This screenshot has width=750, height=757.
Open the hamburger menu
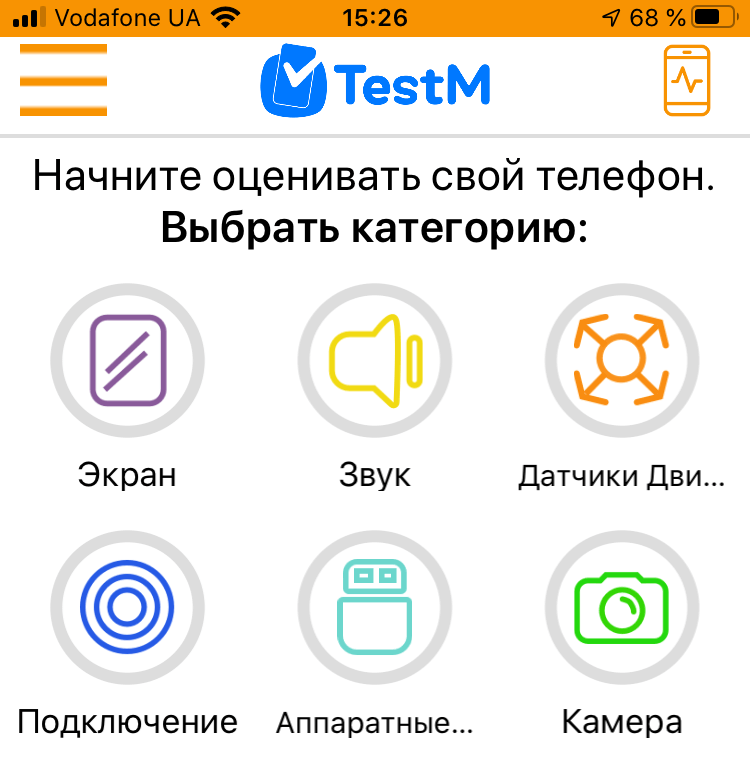[63, 81]
